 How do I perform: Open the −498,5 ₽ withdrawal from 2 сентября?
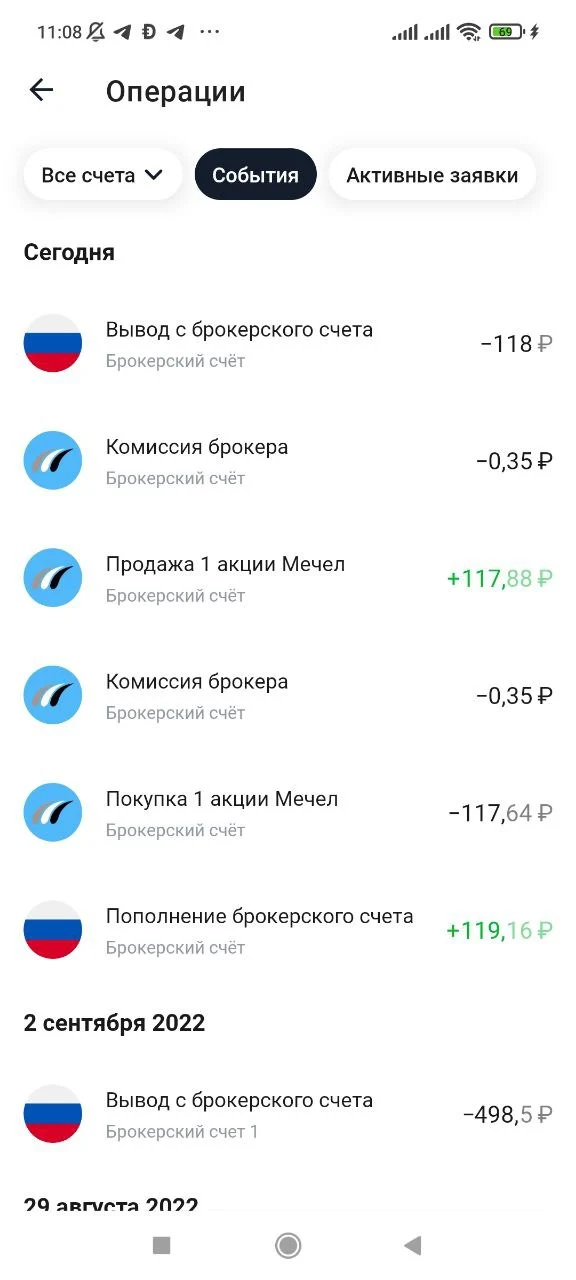tap(288, 1114)
